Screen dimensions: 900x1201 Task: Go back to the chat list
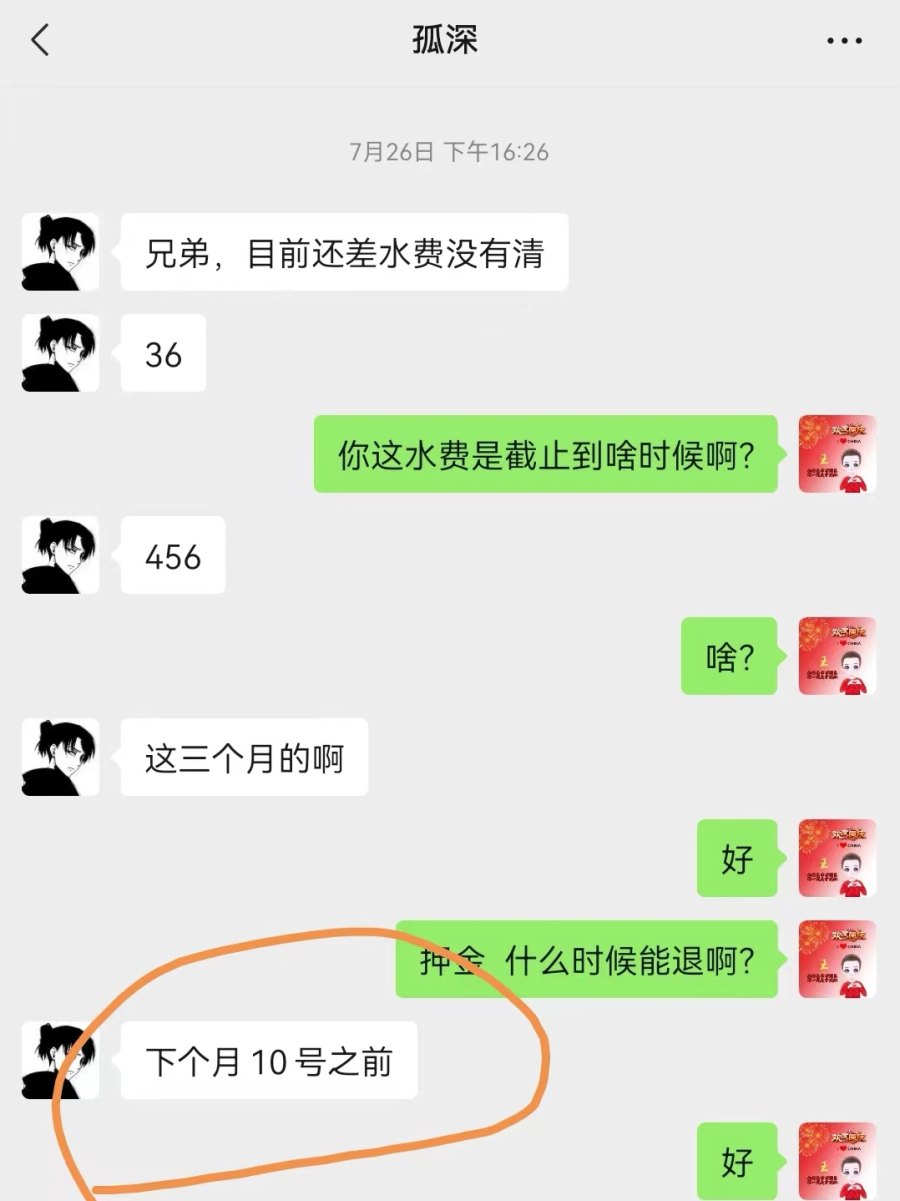(x=40, y=41)
